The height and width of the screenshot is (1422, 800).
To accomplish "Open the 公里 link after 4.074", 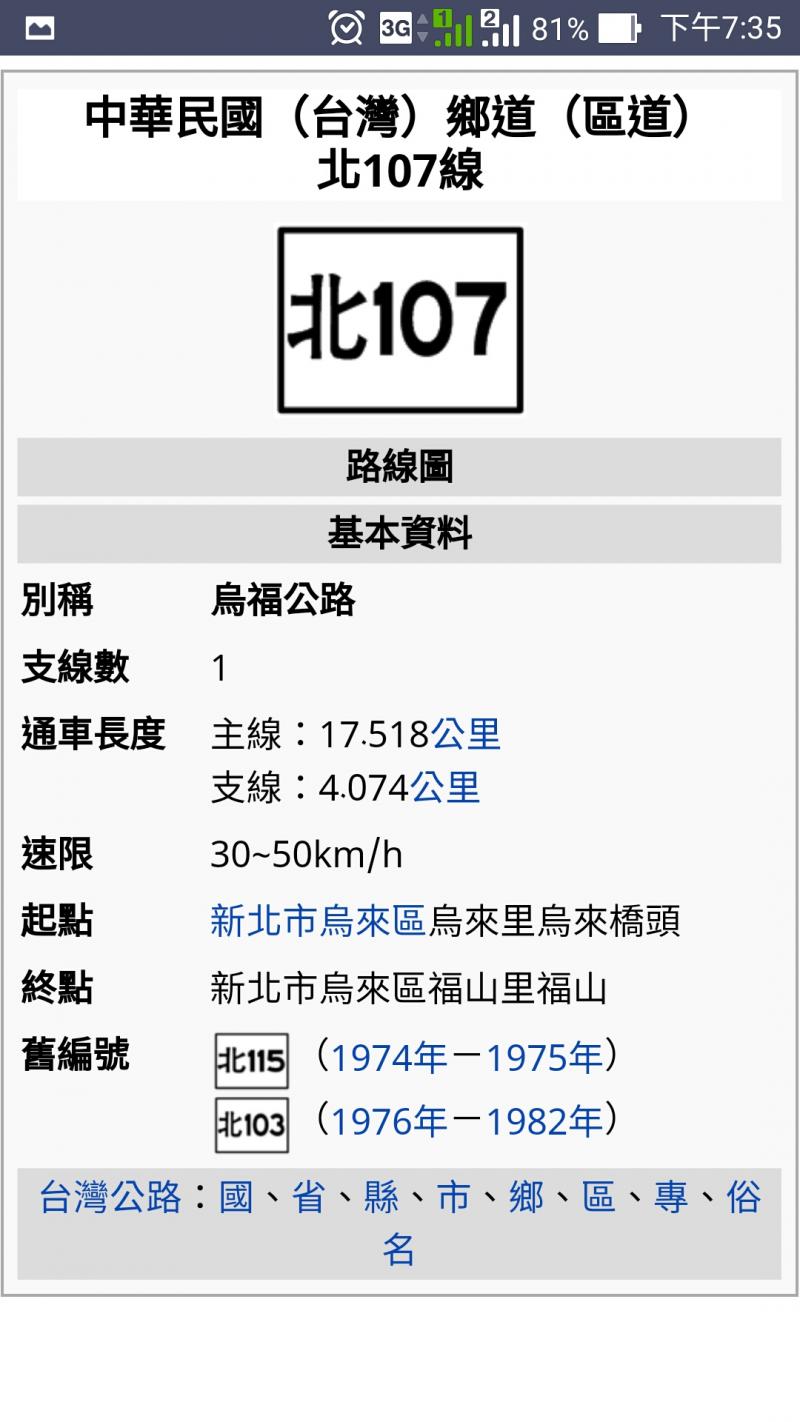I will (x=445, y=788).
